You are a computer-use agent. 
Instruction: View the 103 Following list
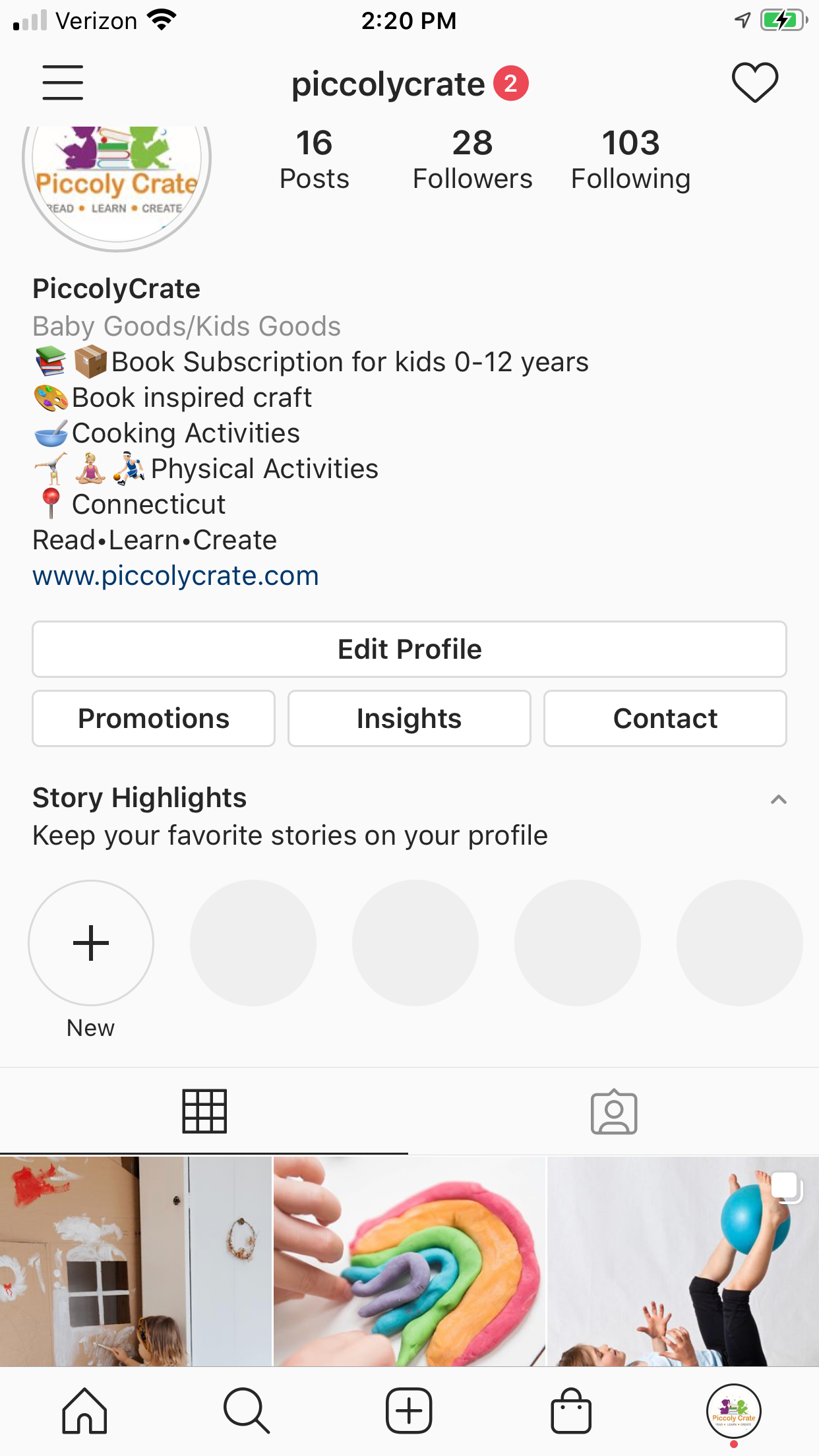(630, 160)
